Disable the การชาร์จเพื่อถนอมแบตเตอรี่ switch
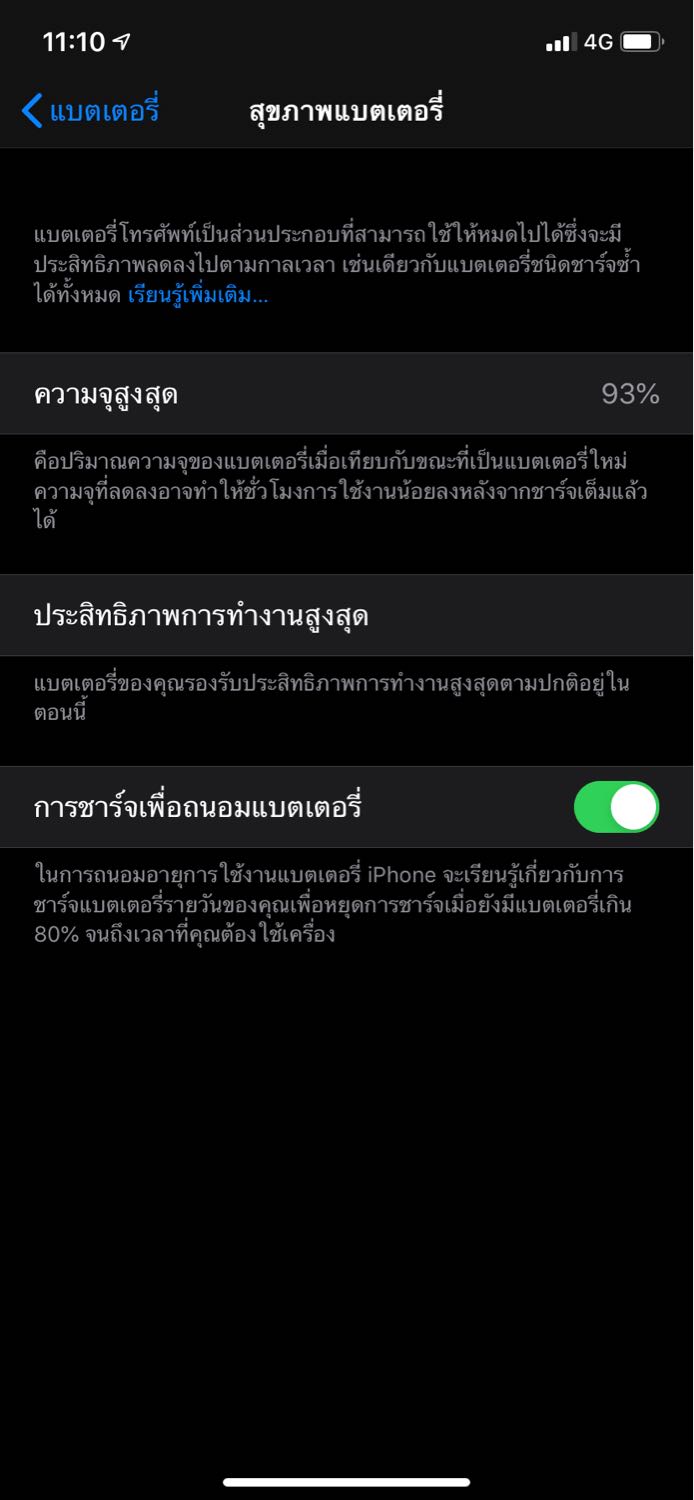The width and height of the screenshot is (694, 1500). (x=616, y=807)
